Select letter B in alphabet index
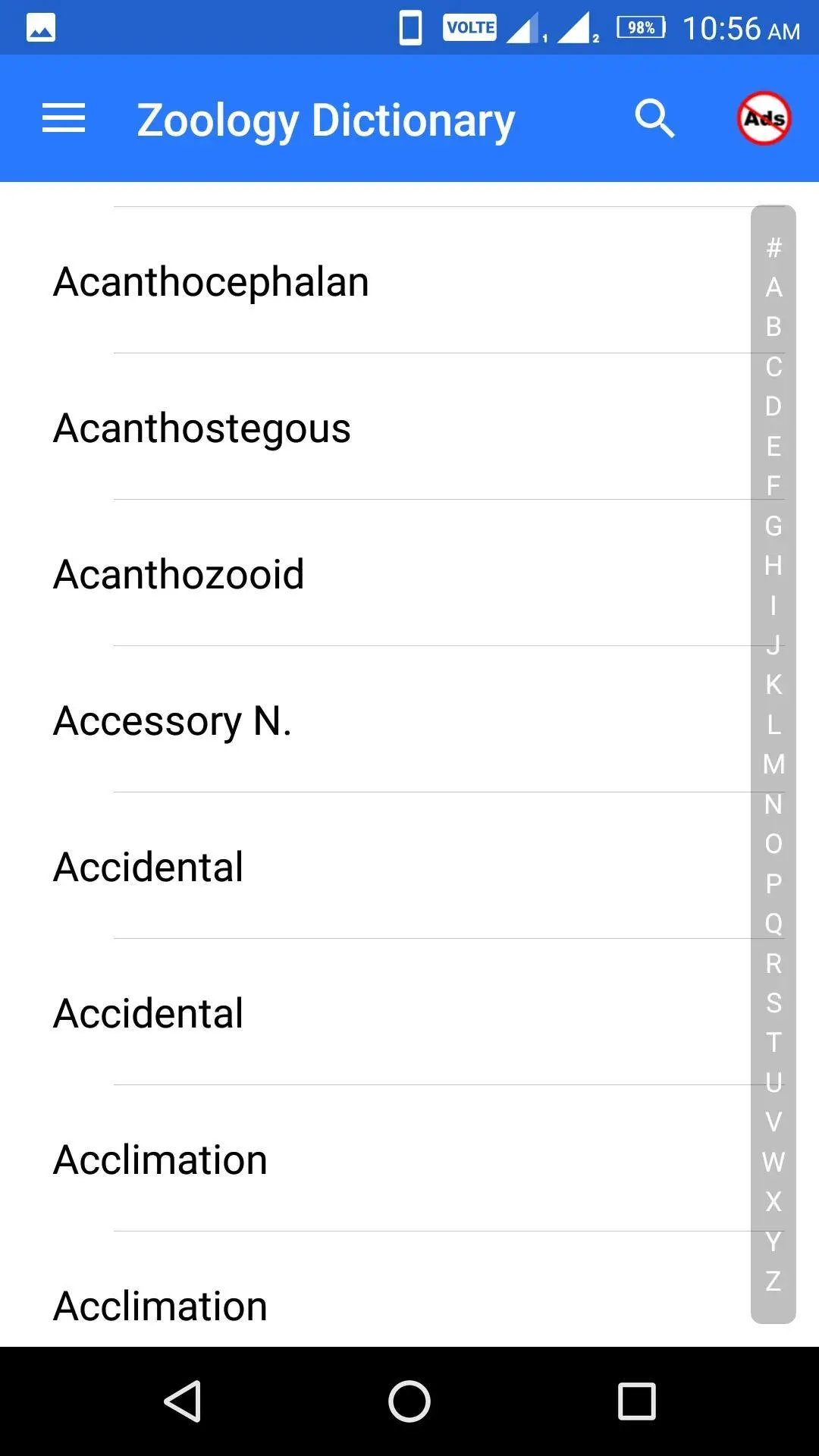The height and width of the screenshot is (1456, 819). (x=773, y=327)
